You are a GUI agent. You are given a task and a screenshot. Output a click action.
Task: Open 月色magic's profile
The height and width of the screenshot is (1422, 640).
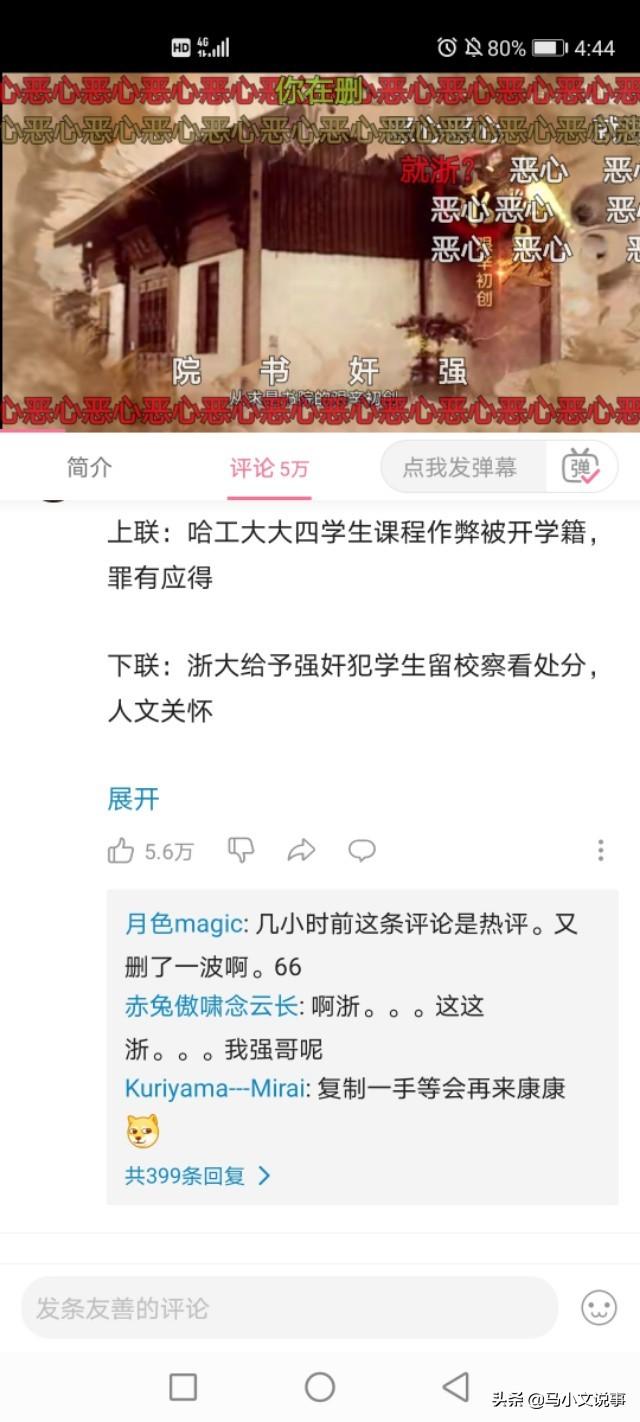tap(184, 924)
